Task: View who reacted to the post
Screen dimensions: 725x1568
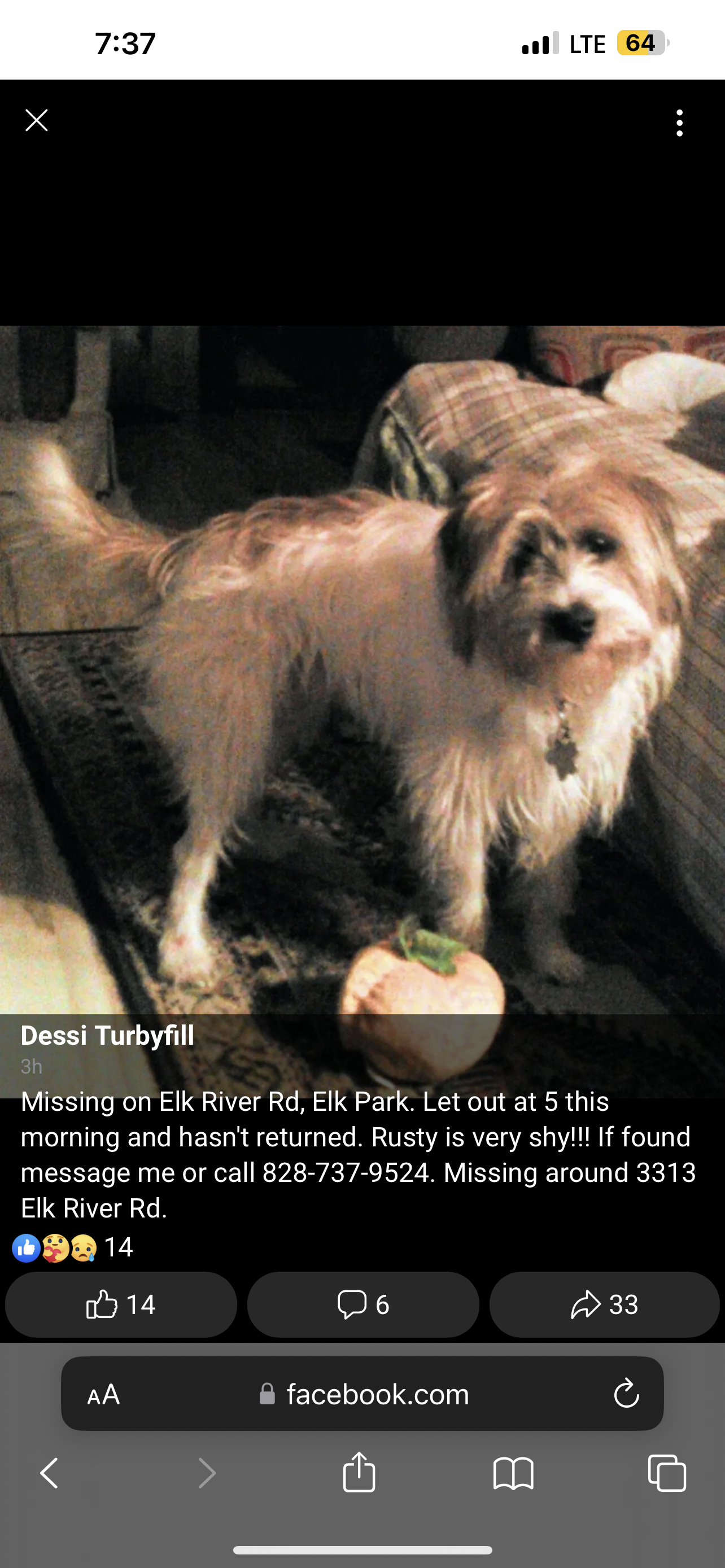Action: [x=73, y=1247]
